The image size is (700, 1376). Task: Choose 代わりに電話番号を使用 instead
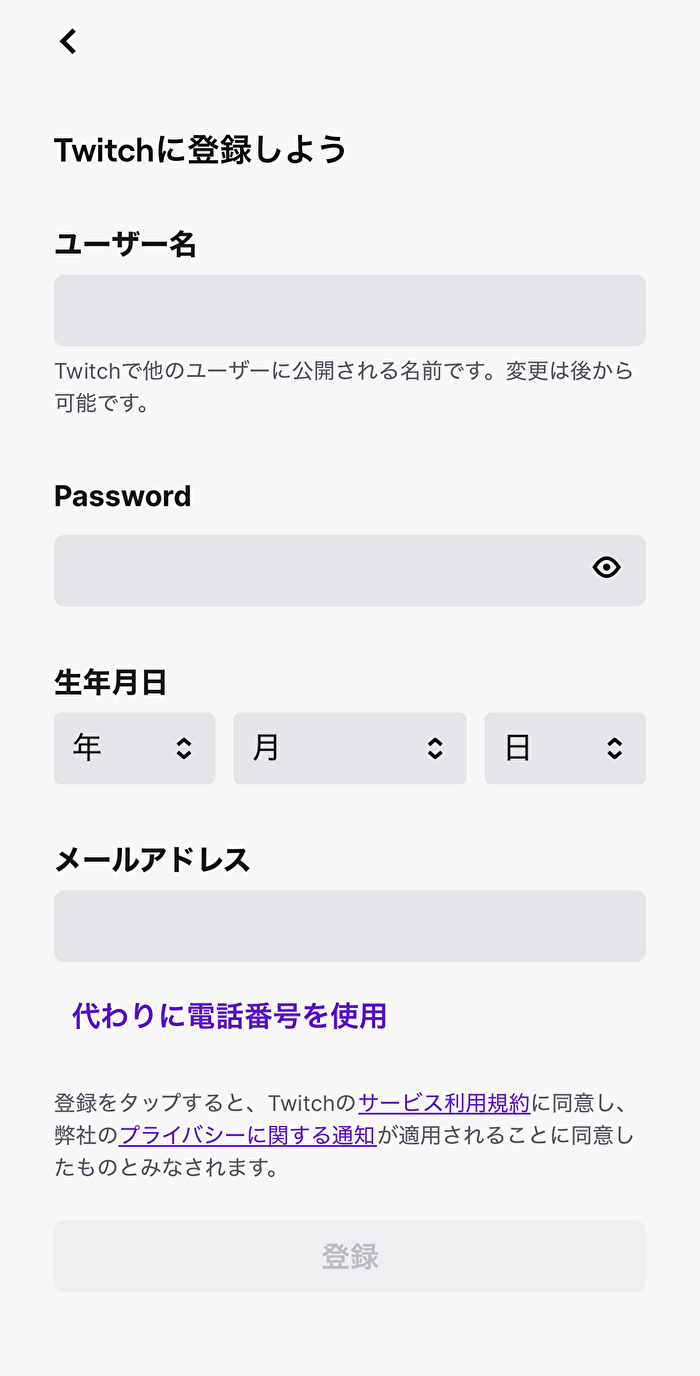tap(229, 1016)
